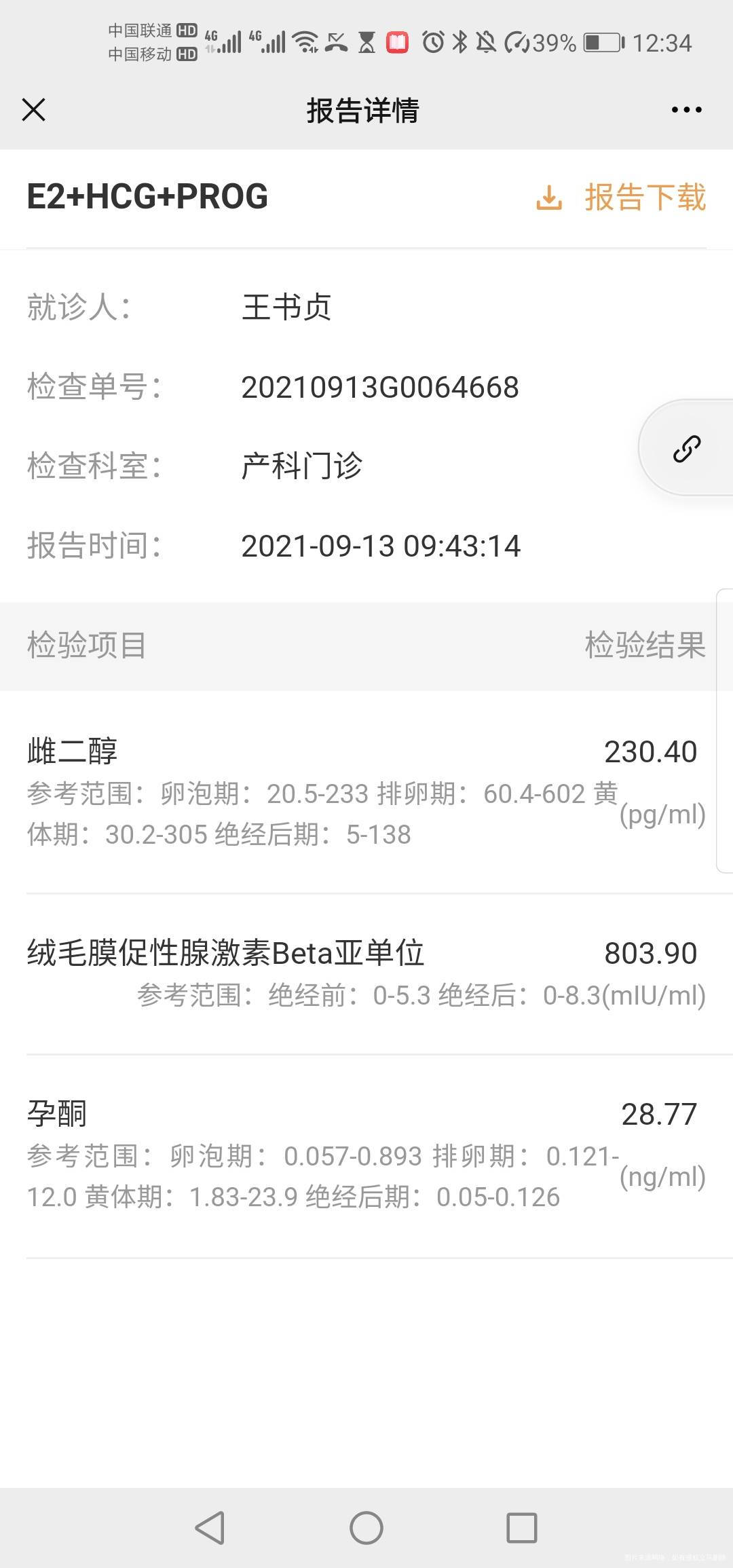Tap the link share icon on right edge
The height and width of the screenshot is (1568, 733).
pos(688,448)
